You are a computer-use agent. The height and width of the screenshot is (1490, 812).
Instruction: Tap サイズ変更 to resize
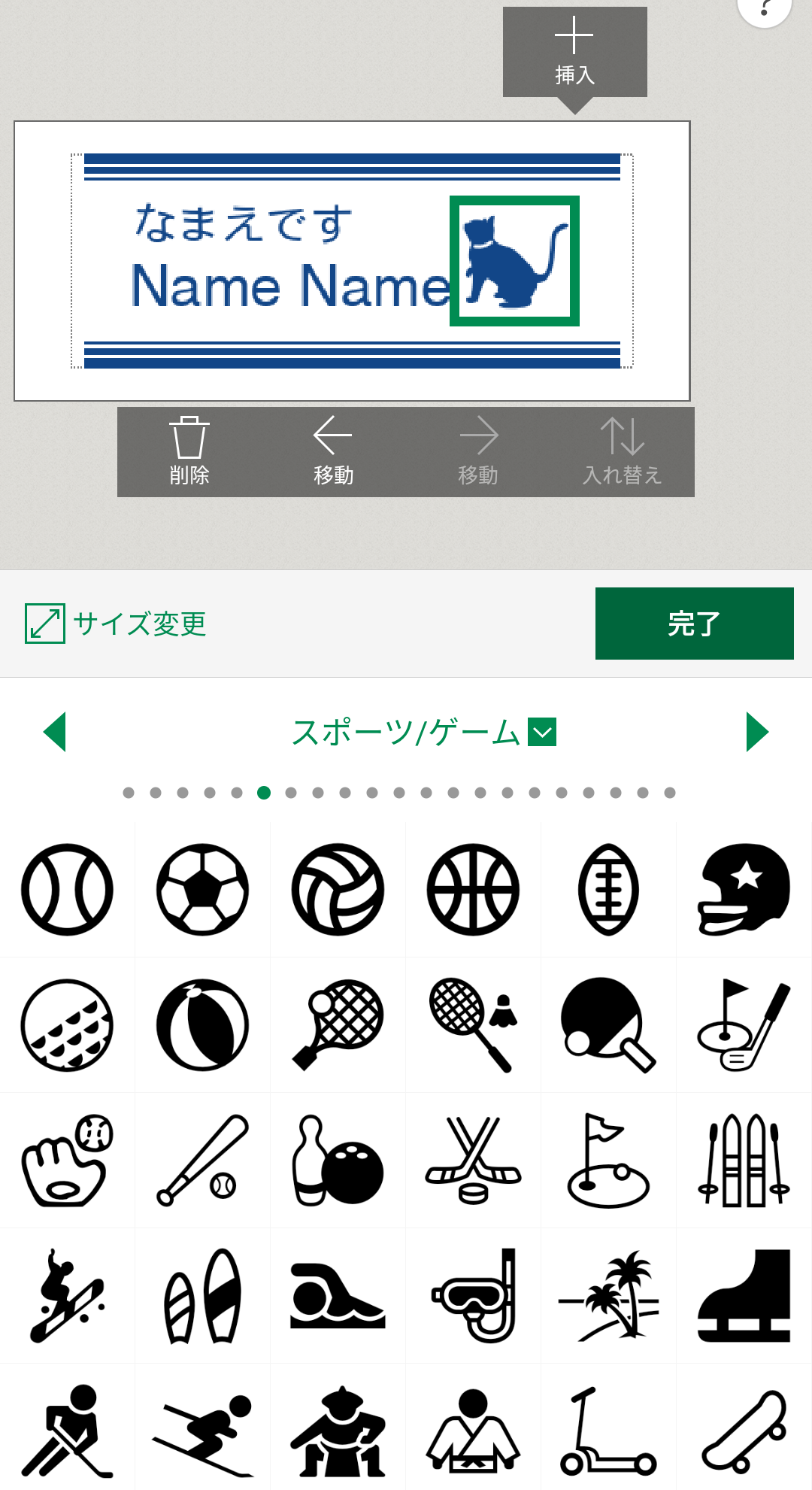point(117,624)
